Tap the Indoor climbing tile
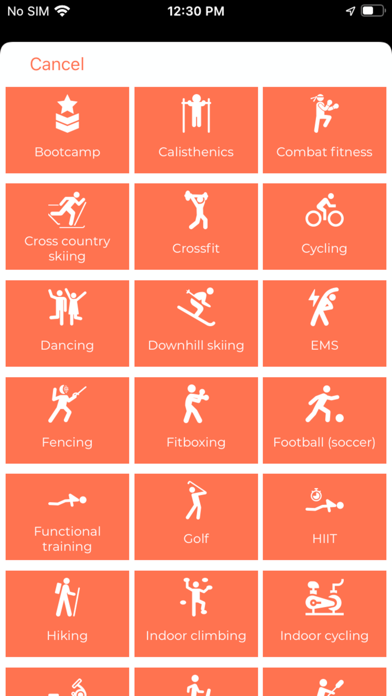Screen dimensions: 392x696 [x=196, y=614]
